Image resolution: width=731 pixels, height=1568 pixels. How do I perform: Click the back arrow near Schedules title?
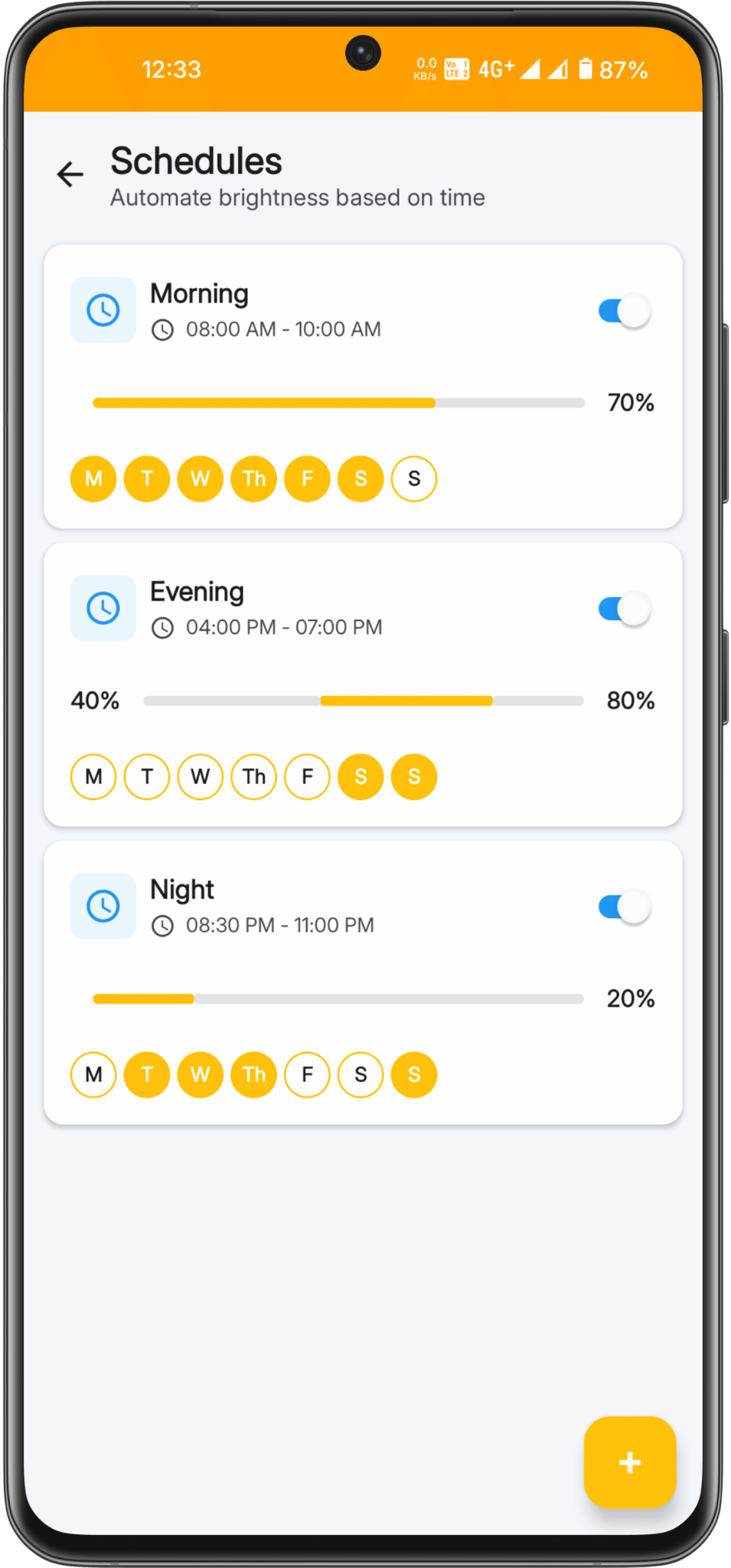[70, 175]
